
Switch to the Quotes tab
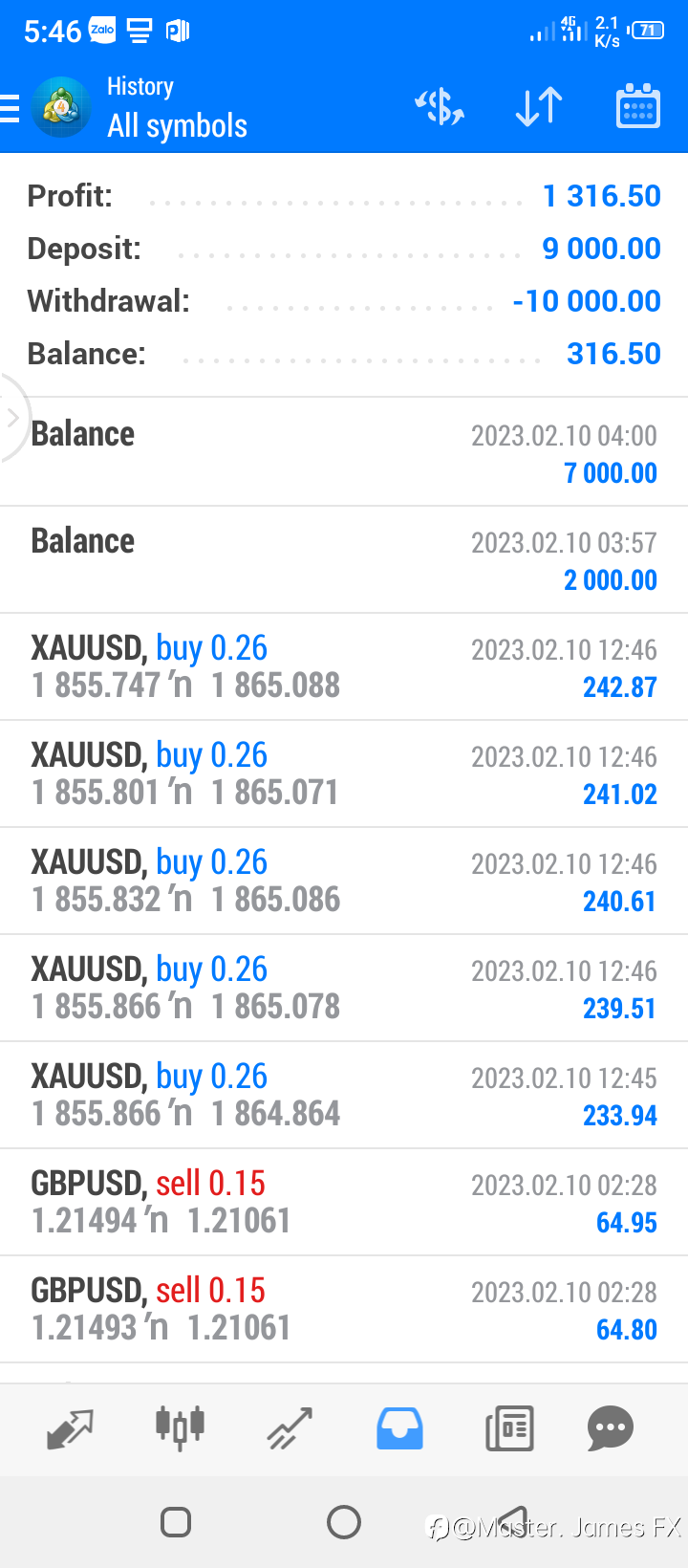point(71,1429)
